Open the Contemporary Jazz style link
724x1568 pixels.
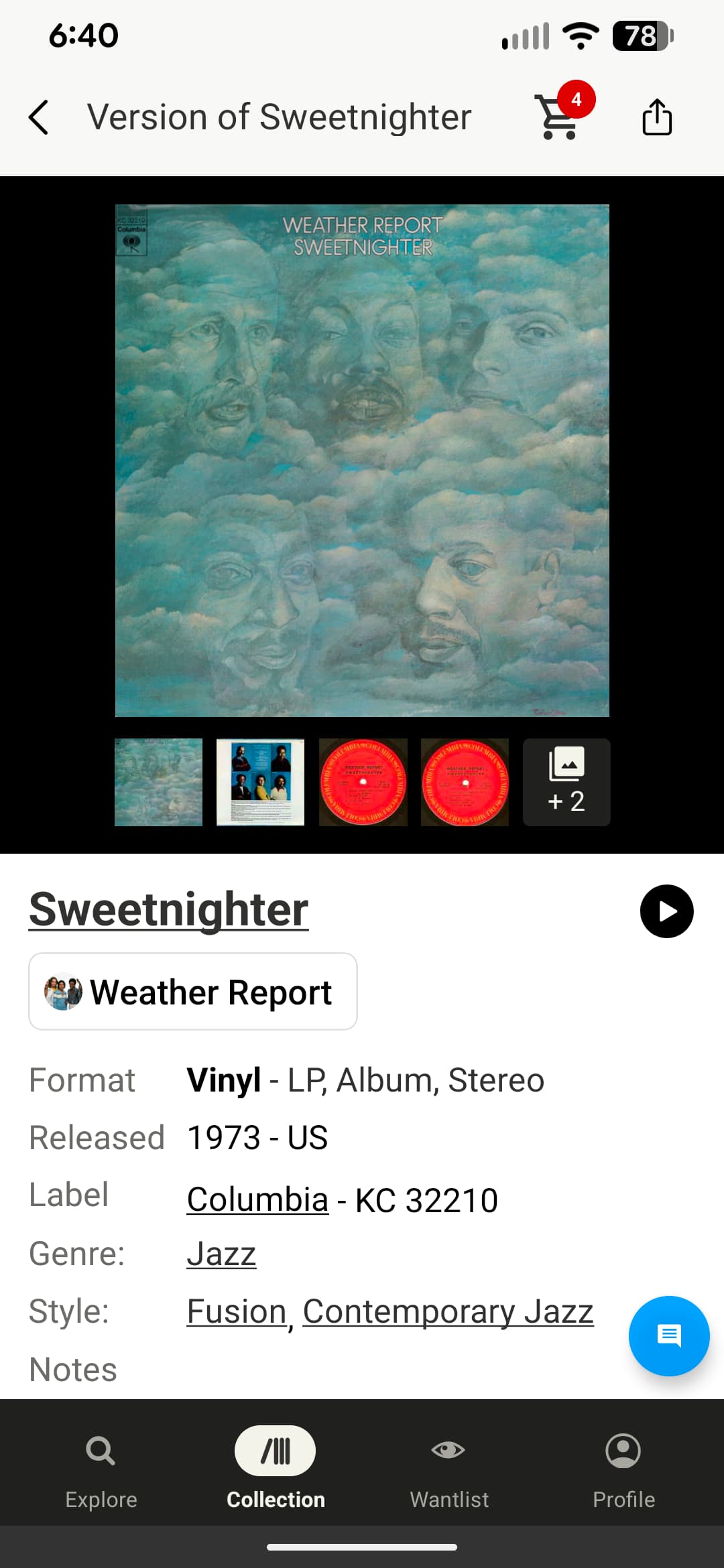448,1311
